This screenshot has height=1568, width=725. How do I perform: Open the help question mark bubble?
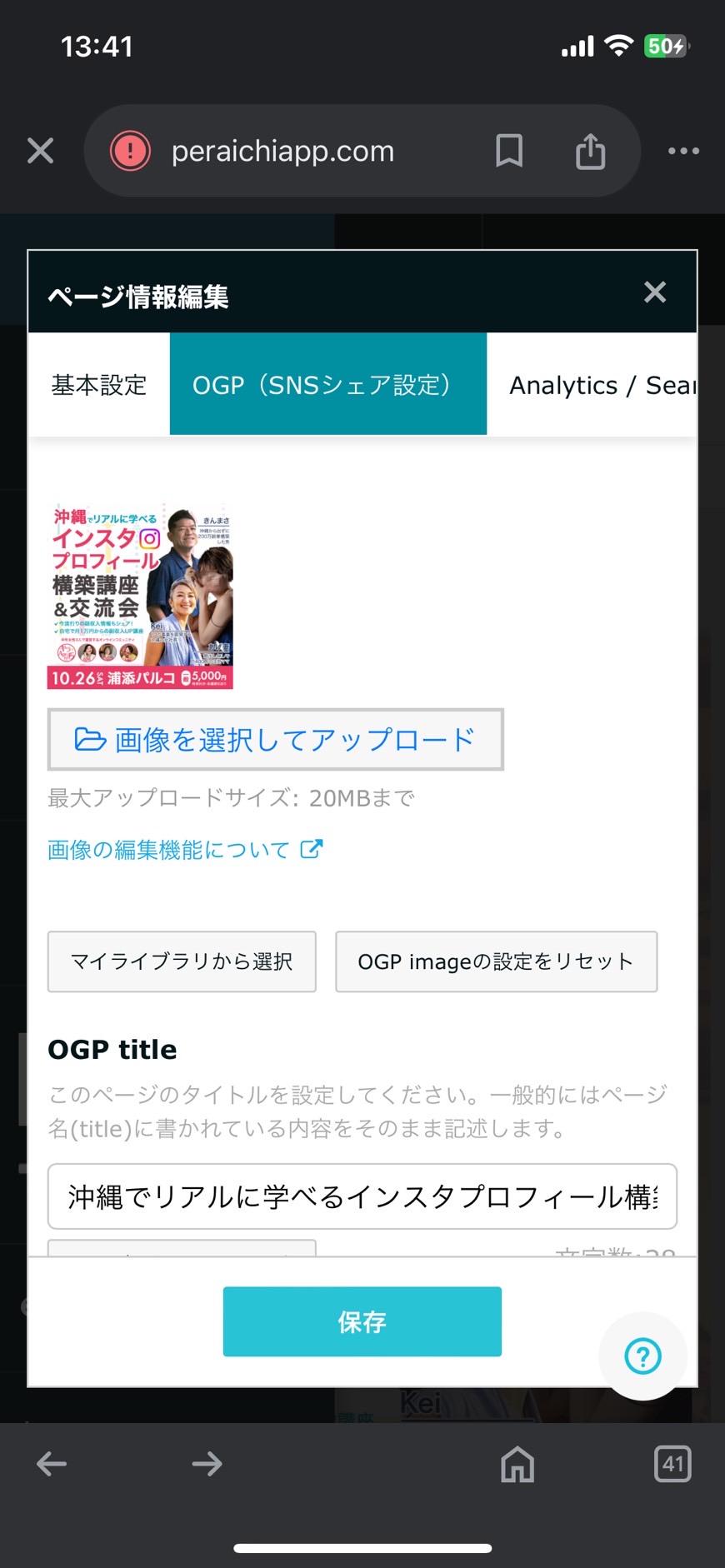[642, 1356]
